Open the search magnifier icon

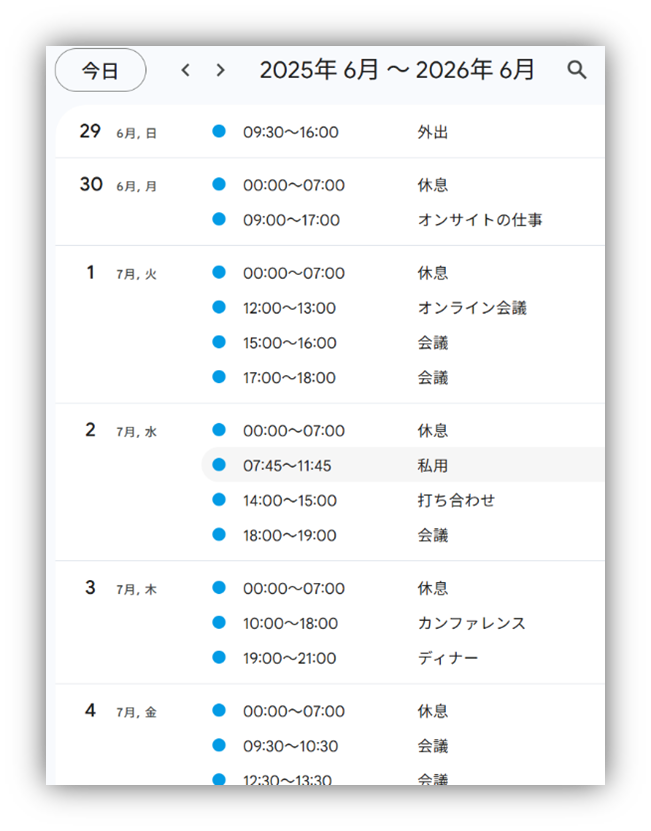point(577,70)
